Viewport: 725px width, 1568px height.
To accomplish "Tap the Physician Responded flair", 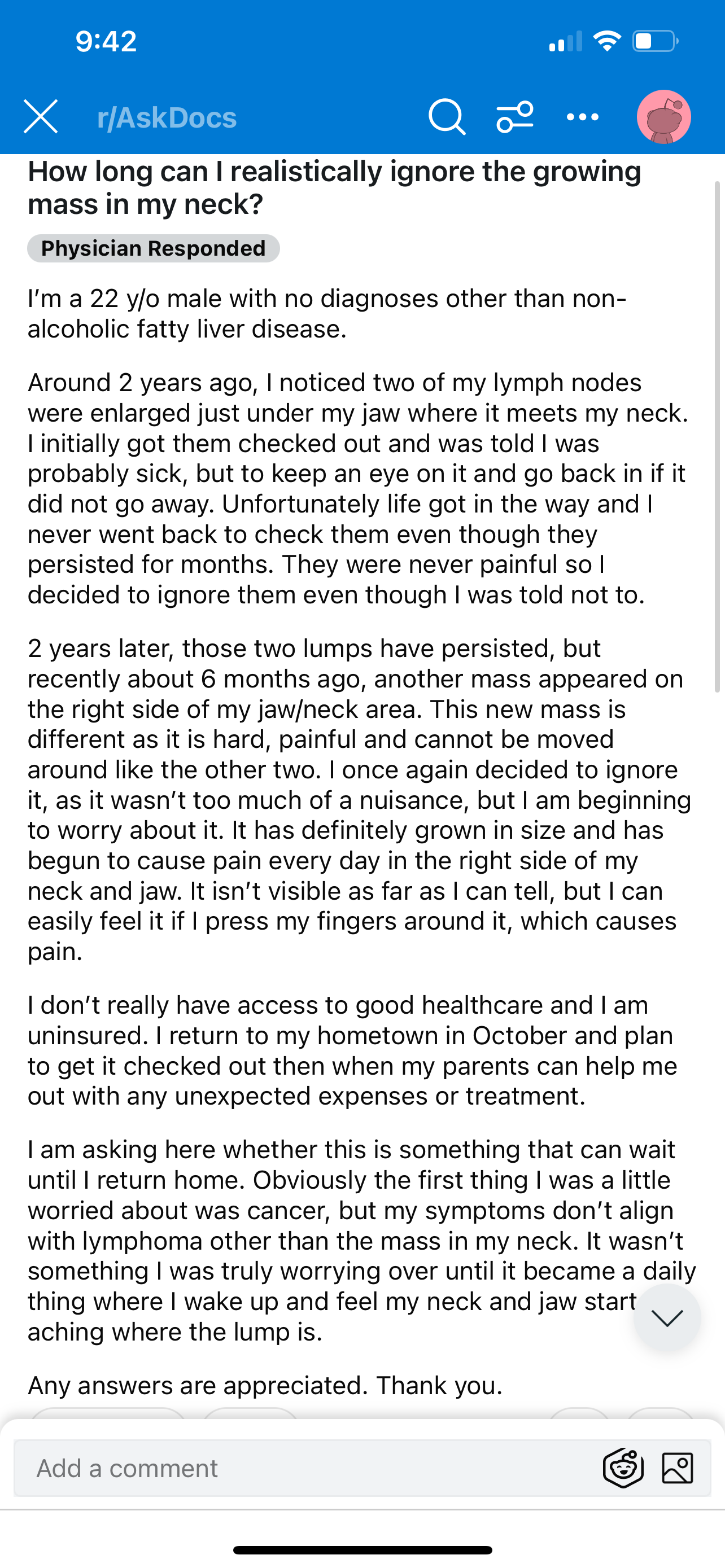I will pos(154,248).
